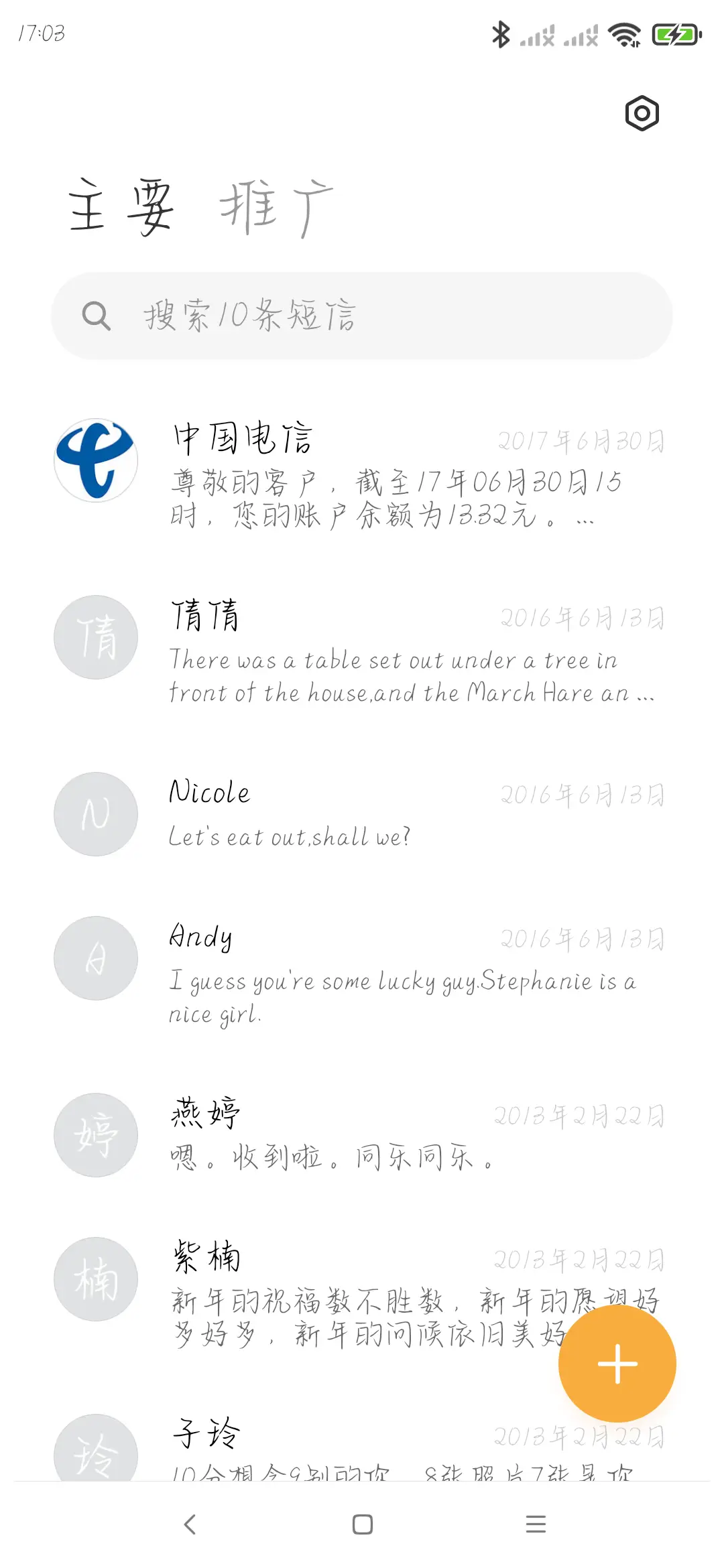
Task: Tap the China Telecom avatar icon
Action: [x=95, y=460]
